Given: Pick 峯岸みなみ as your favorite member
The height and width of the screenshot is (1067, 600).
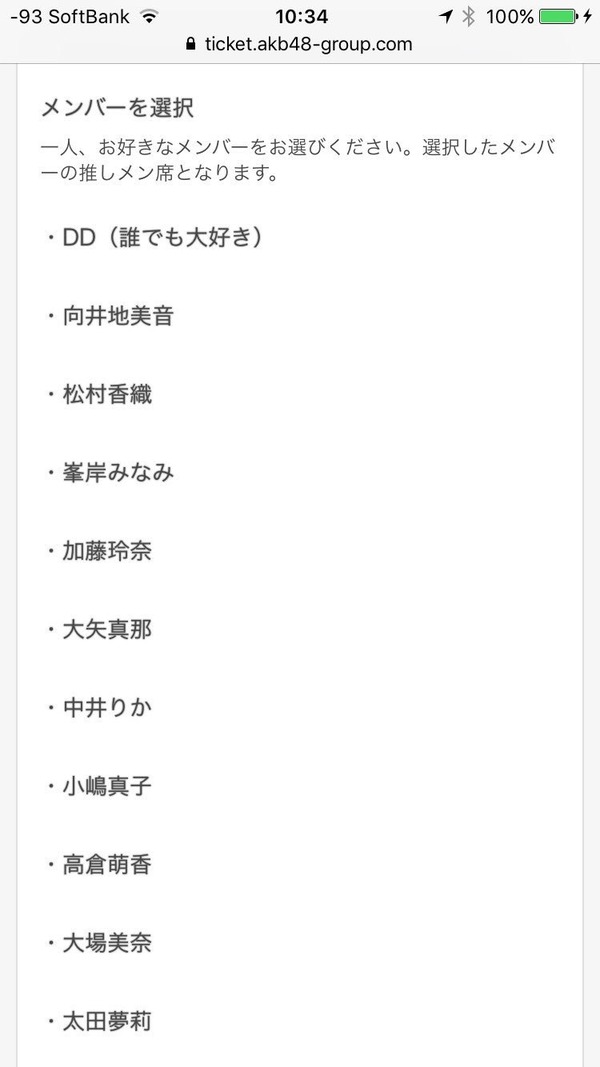Looking at the screenshot, I should click(110, 473).
